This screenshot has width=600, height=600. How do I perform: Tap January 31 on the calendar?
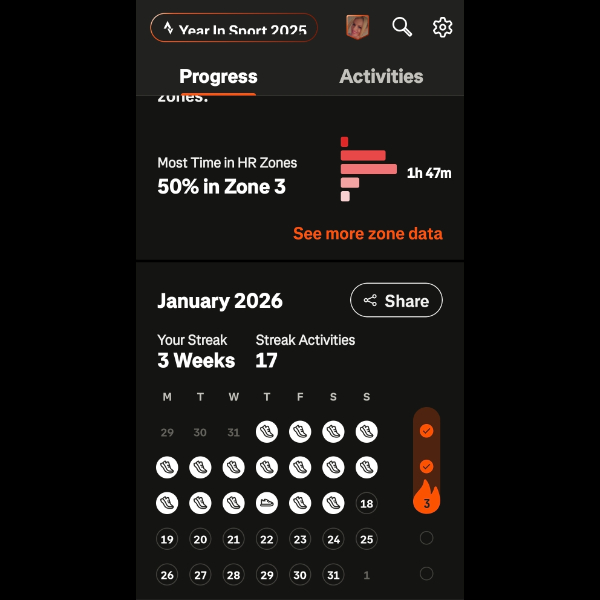(x=334, y=575)
